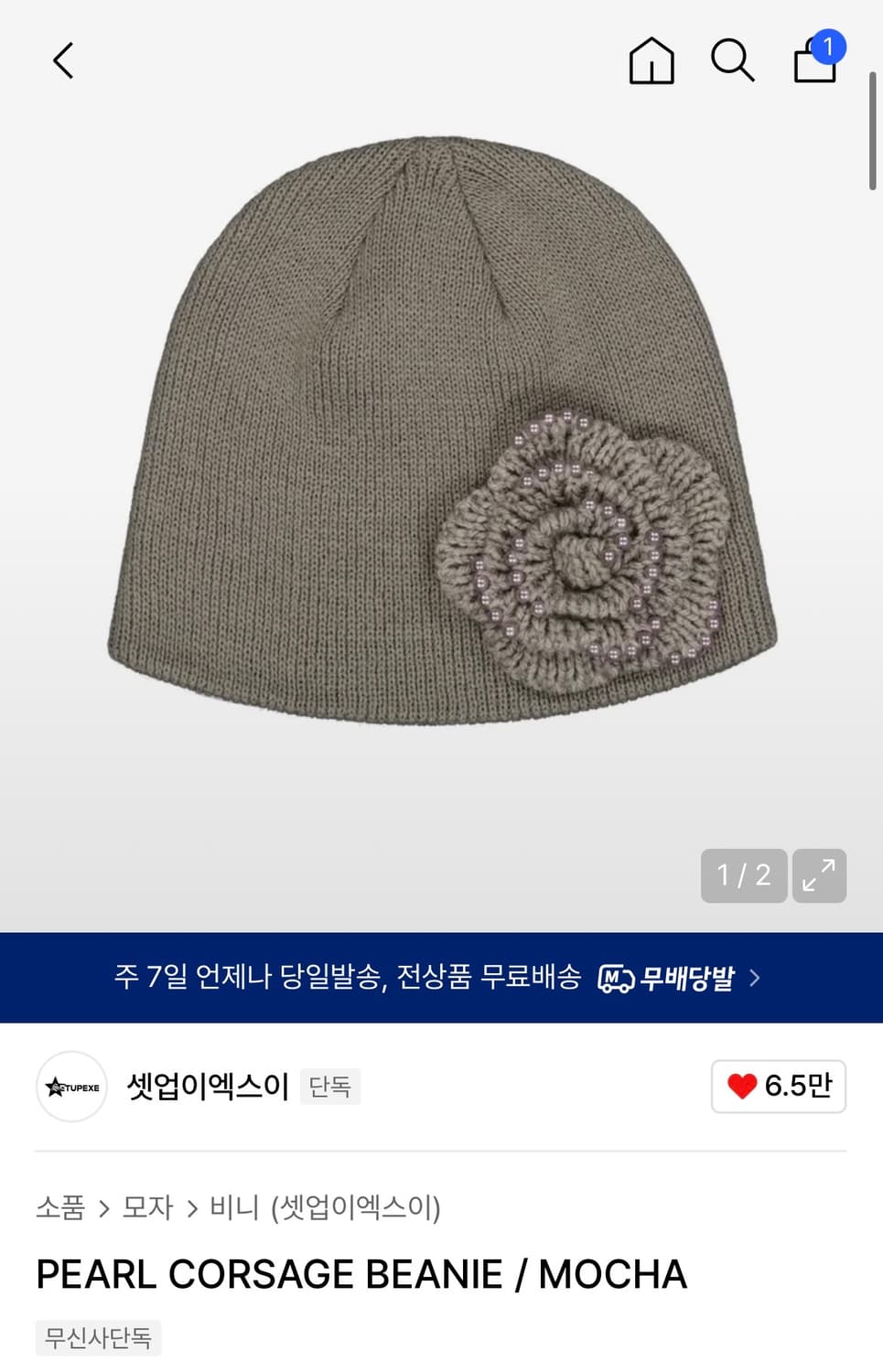Toggle the heart like button
Image resolution: width=883 pixels, height=1372 pixels.
point(743,1087)
